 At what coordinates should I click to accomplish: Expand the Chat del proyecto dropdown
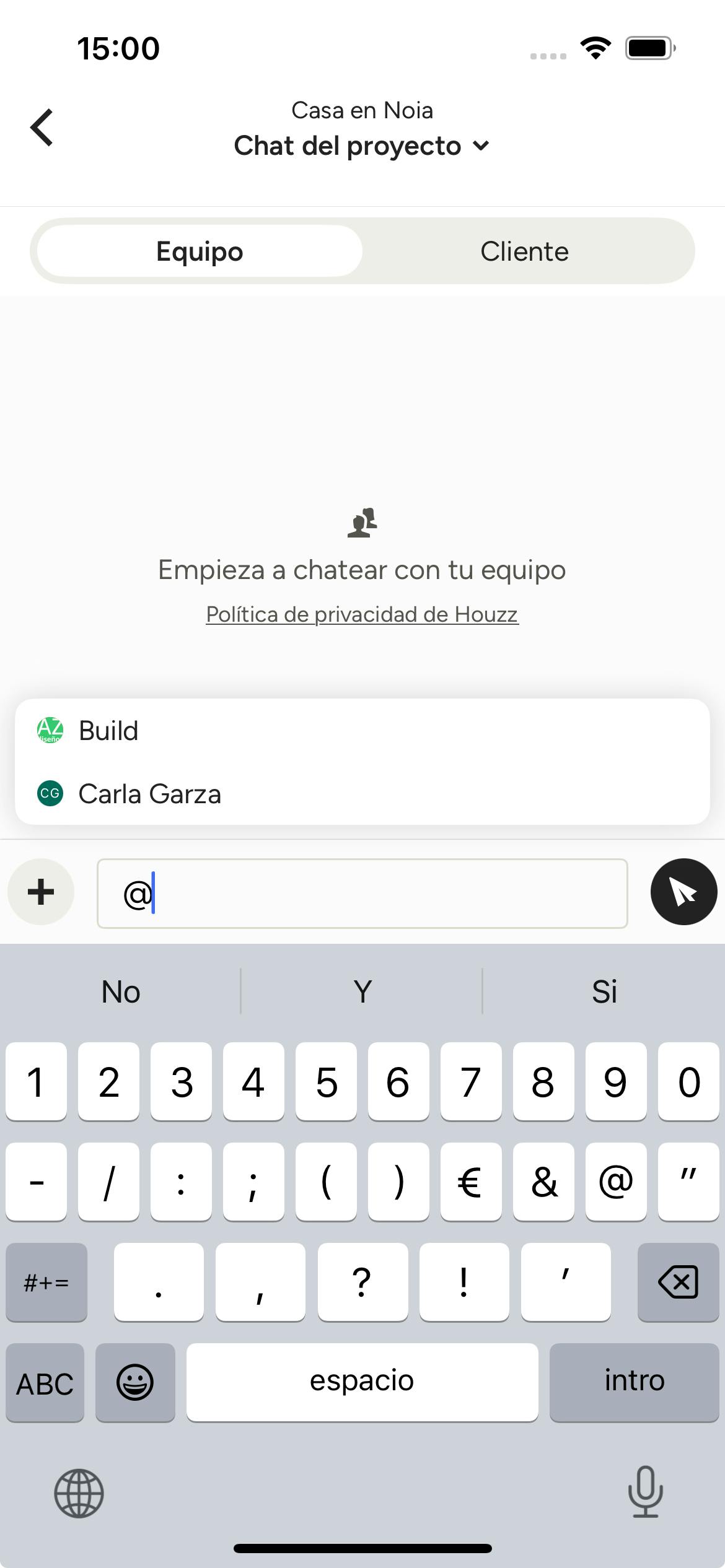pyautogui.click(x=362, y=146)
